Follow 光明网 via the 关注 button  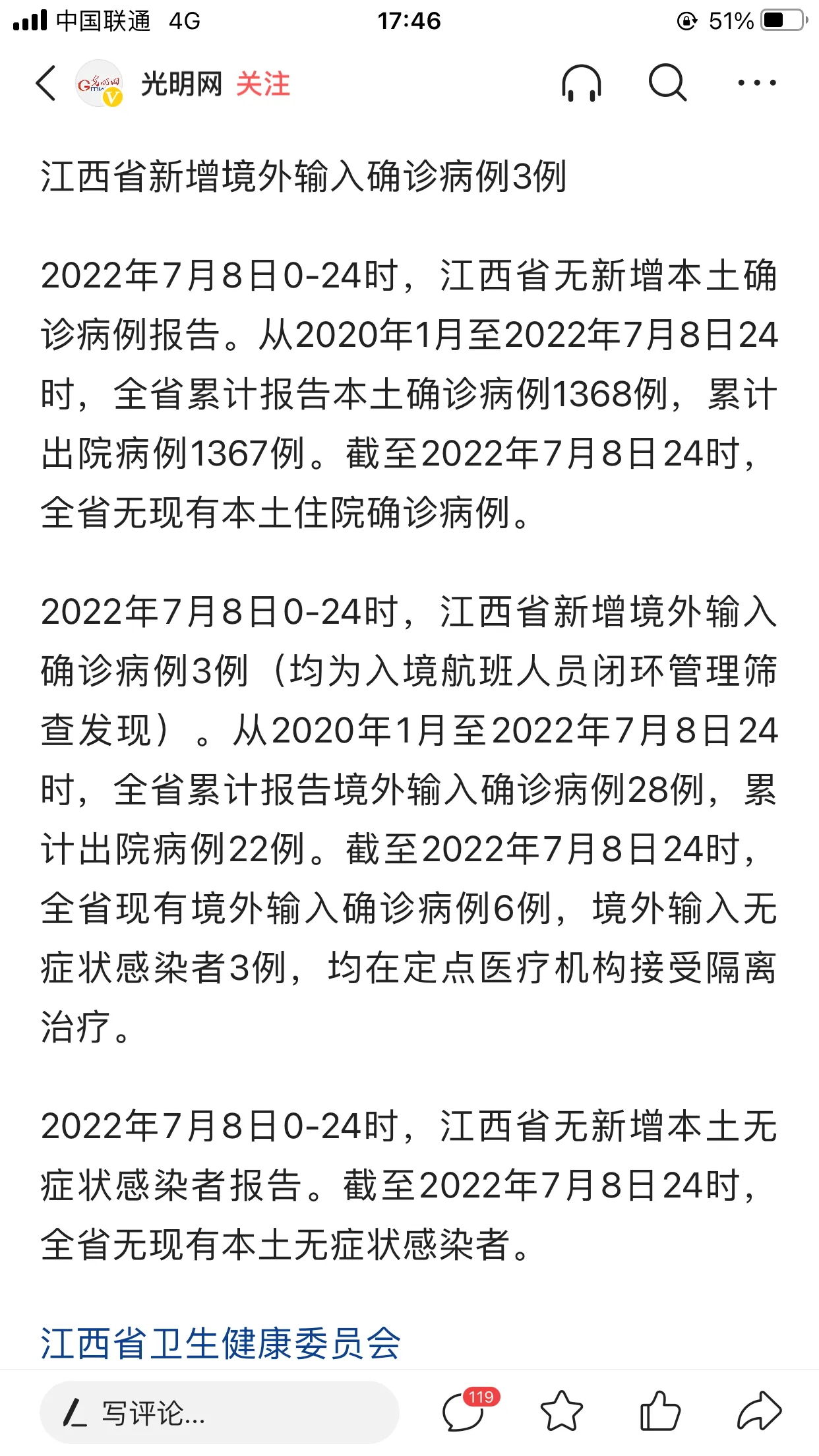click(x=263, y=84)
